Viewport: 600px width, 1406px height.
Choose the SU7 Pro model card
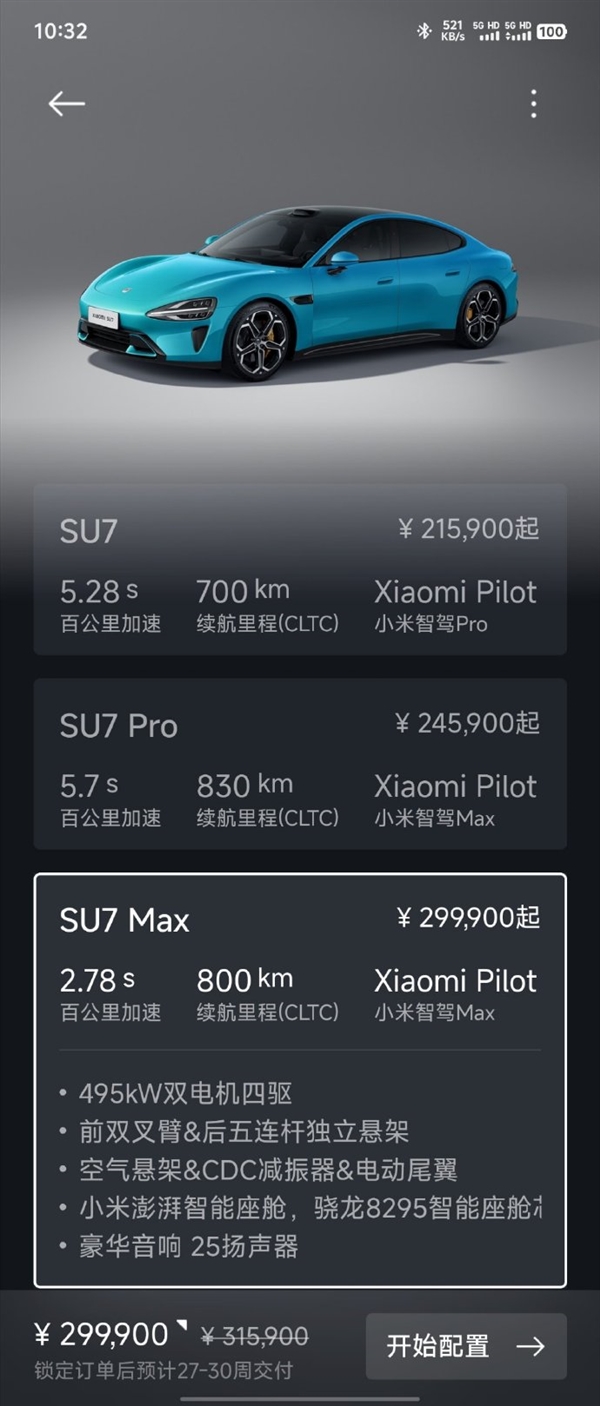click(300, 764)
